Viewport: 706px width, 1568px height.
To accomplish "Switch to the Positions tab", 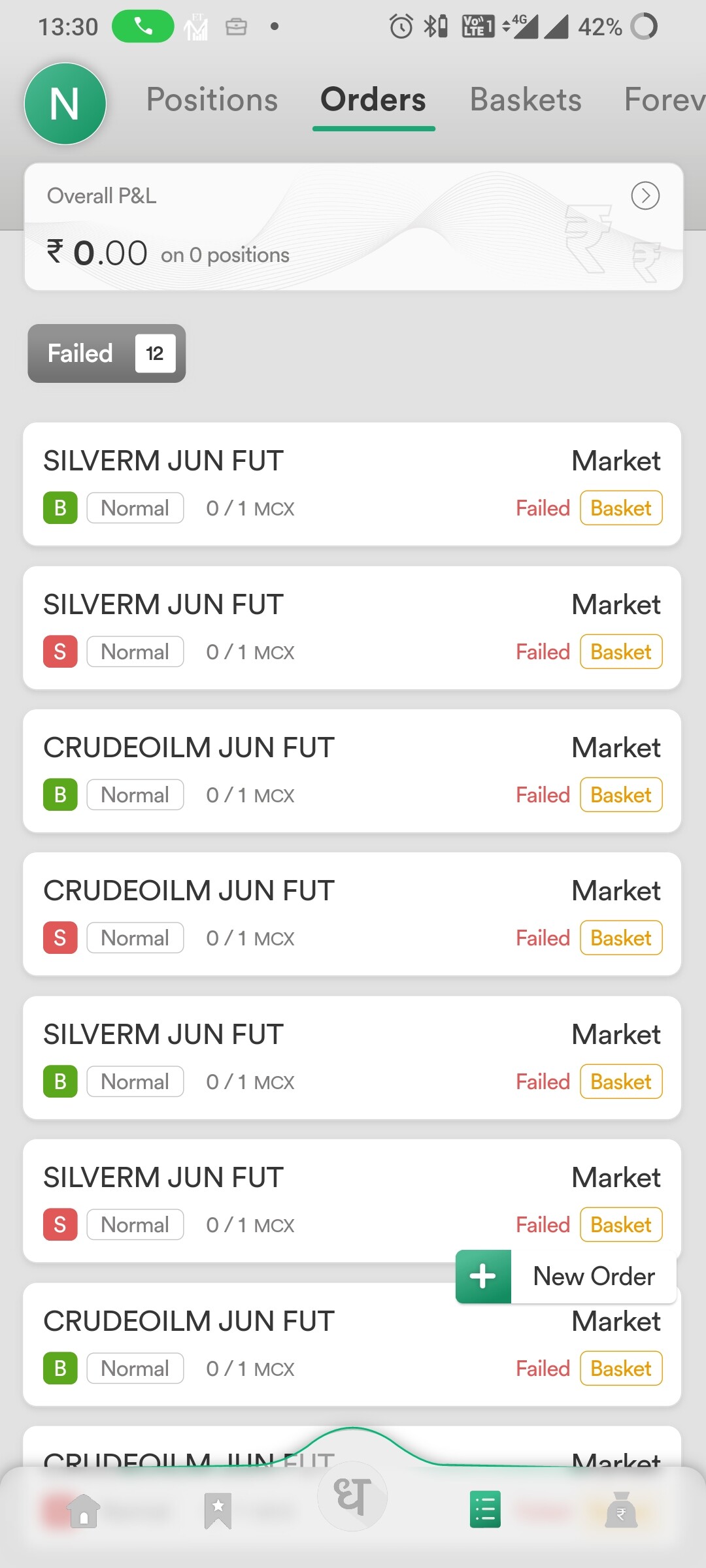I will click(x=212, y=100).
